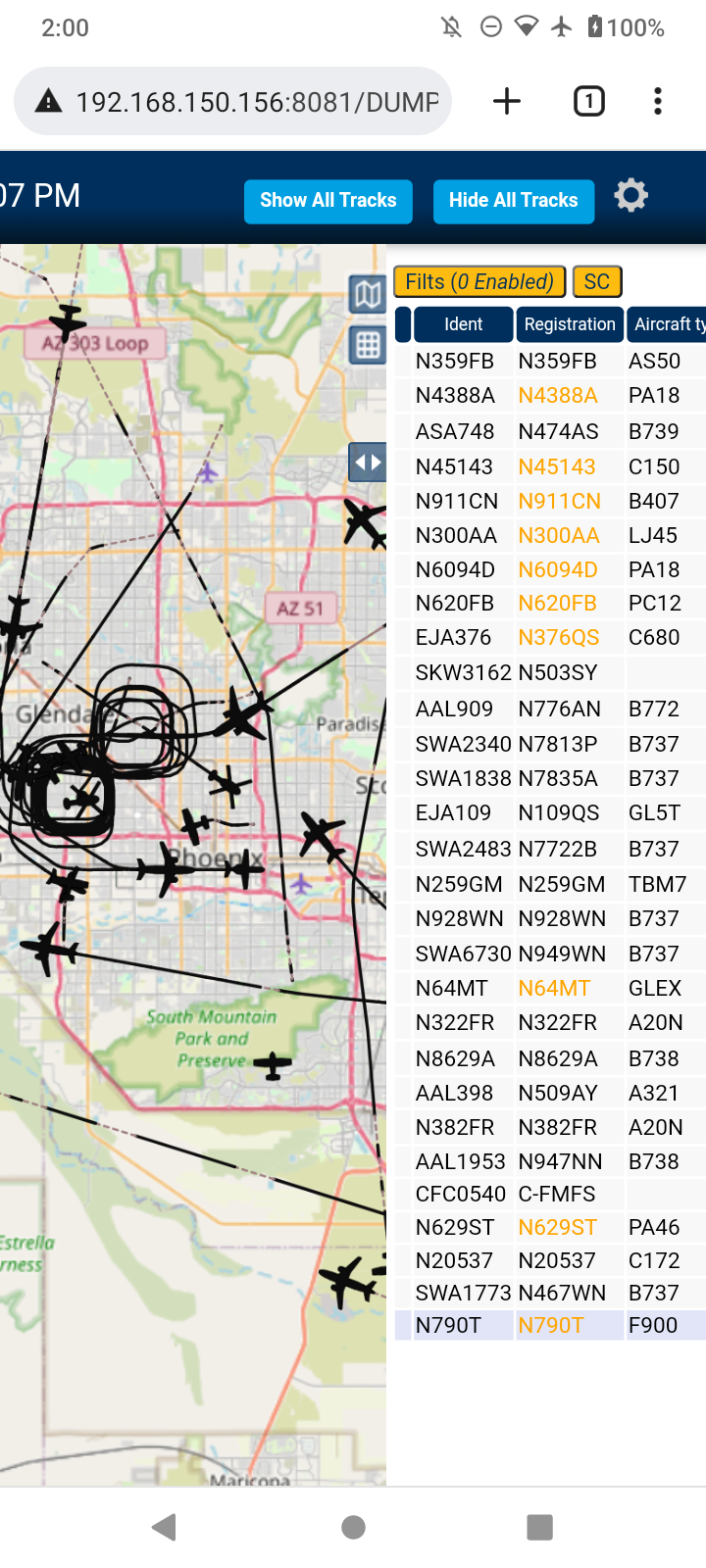Go back with the system back button

pos(165,1527)
